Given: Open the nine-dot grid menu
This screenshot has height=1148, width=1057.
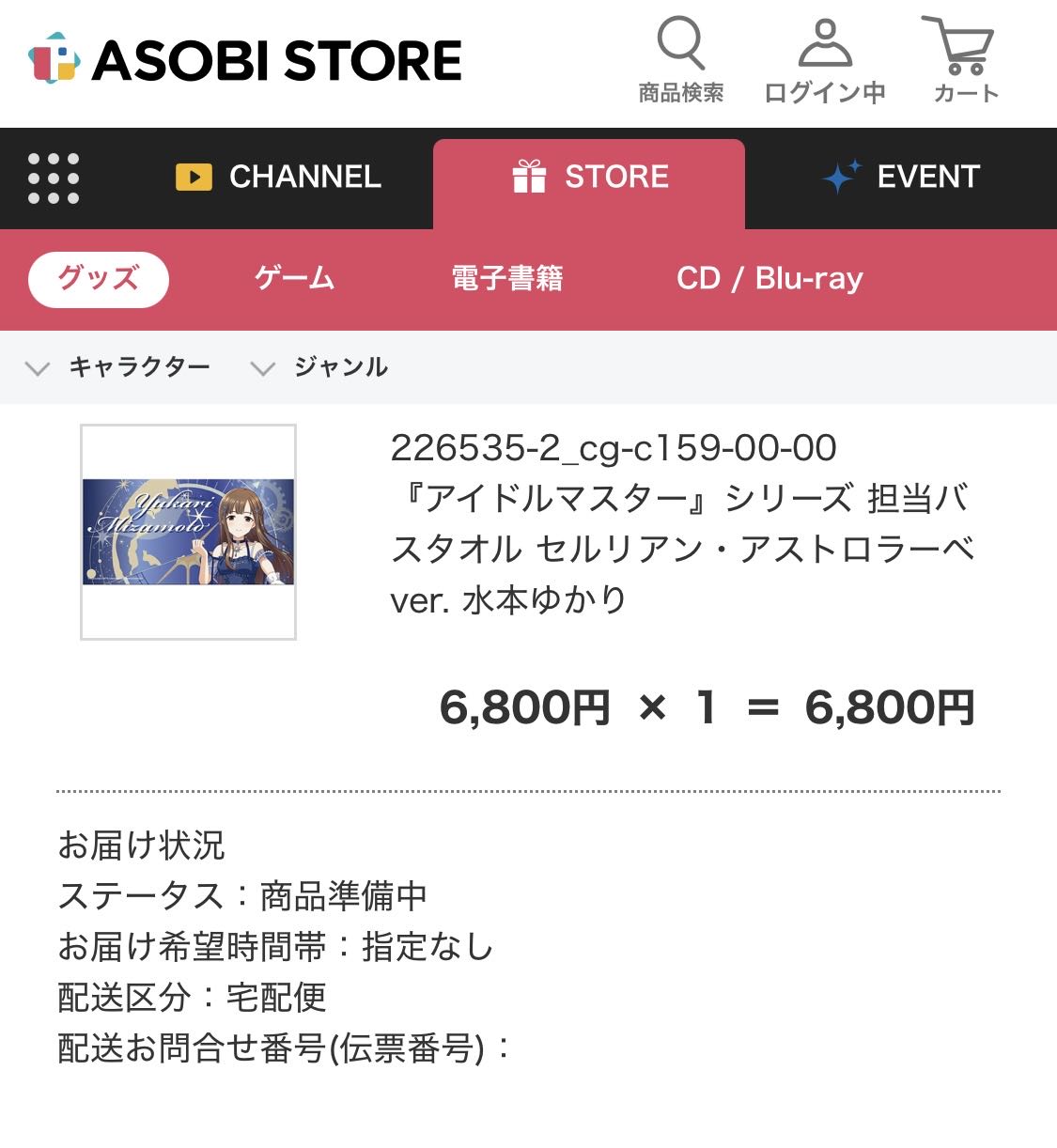Looking at the screenshot, I should pyautogui.click(x=54, y=178).
